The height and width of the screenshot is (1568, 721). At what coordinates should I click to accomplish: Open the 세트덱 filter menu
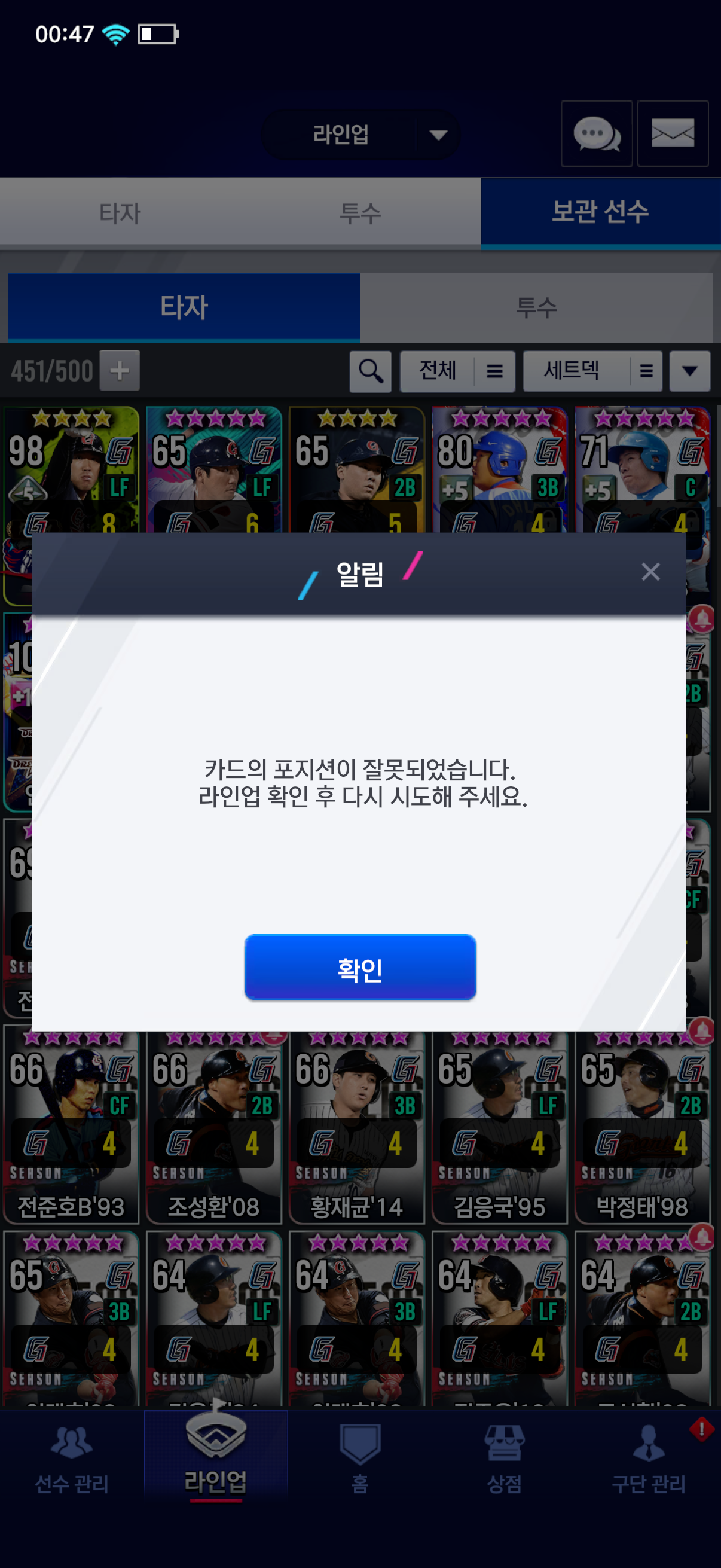592,371
